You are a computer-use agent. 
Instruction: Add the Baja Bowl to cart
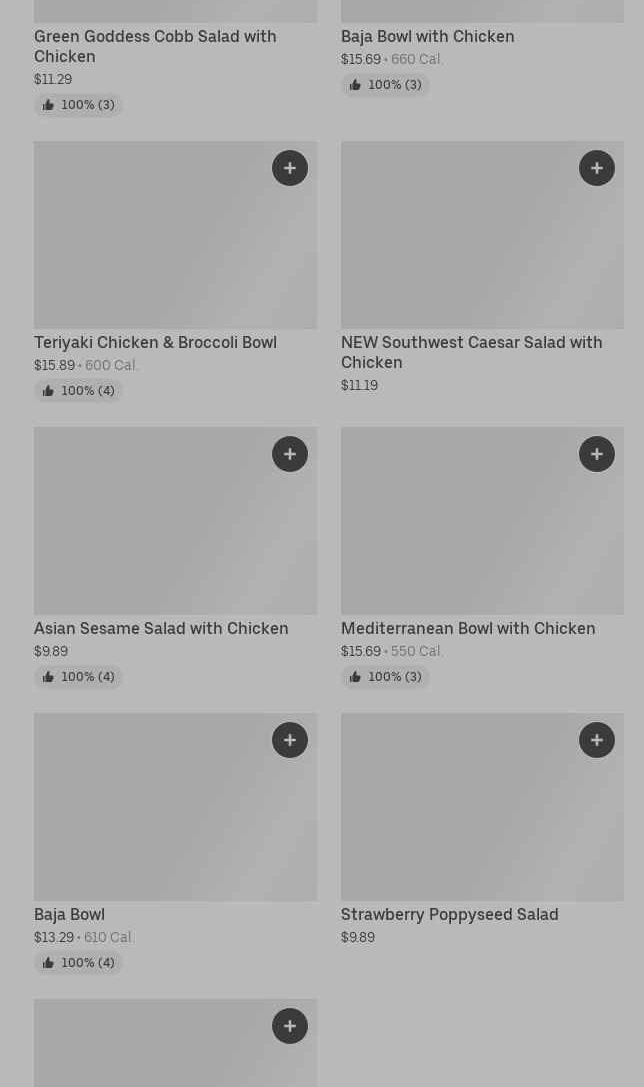pyautogui.click(x=290, y=740)
